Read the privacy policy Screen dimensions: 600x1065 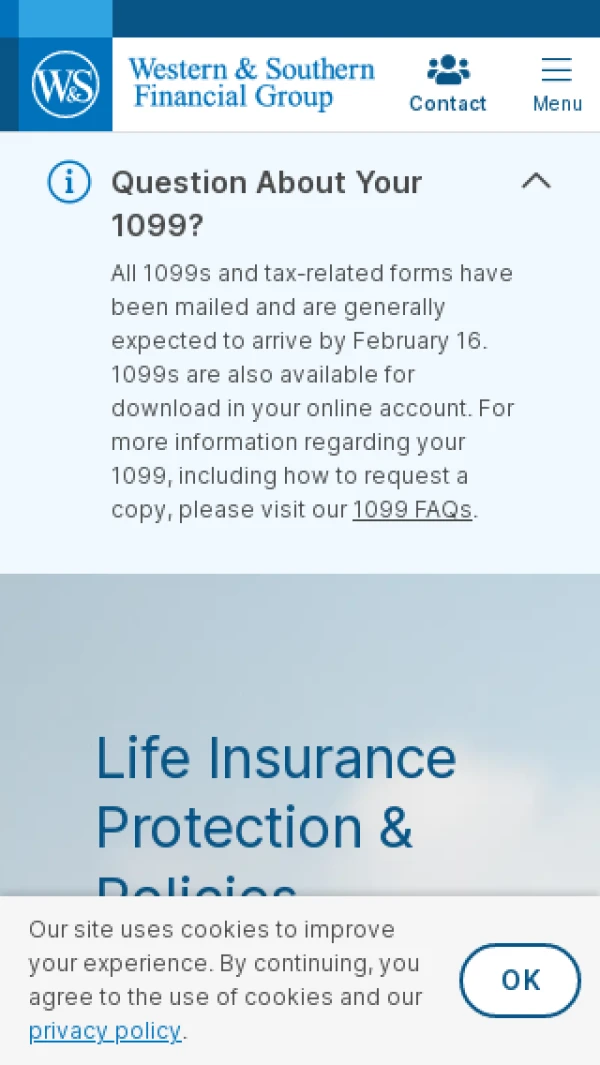click(x=105, y=1031)
